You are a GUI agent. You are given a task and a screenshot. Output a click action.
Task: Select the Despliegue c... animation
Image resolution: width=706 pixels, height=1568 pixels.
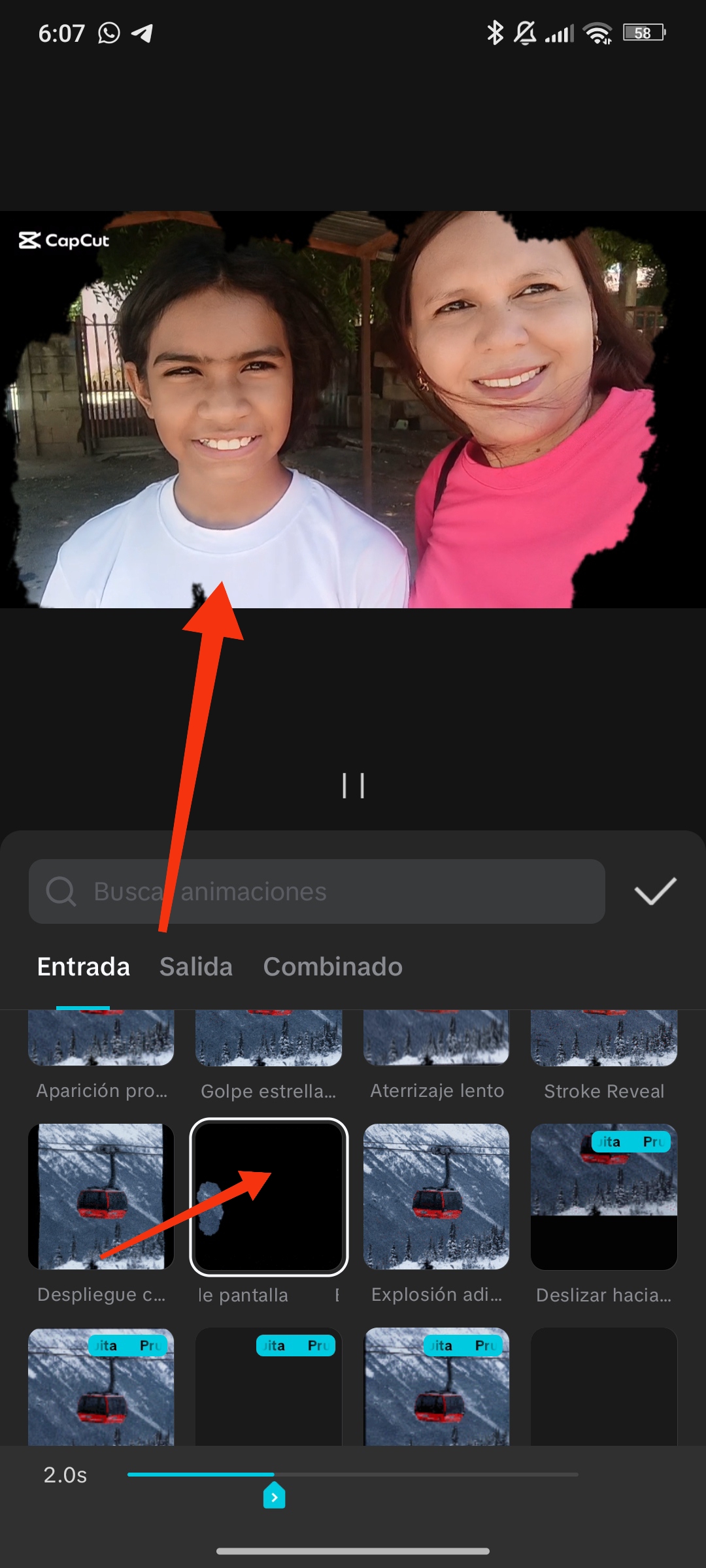(101, 1197)
